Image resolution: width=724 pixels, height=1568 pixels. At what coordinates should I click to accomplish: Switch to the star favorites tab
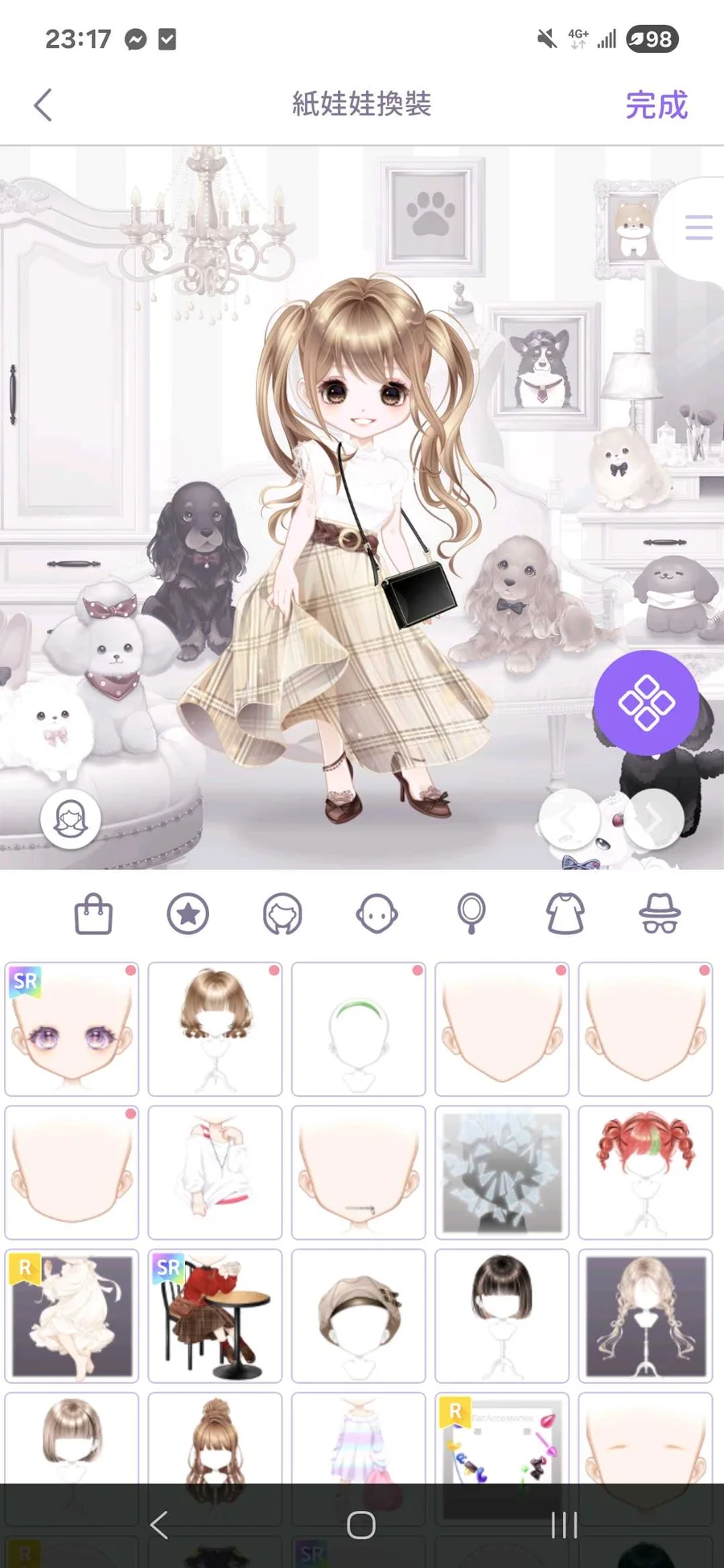[188, 914]
